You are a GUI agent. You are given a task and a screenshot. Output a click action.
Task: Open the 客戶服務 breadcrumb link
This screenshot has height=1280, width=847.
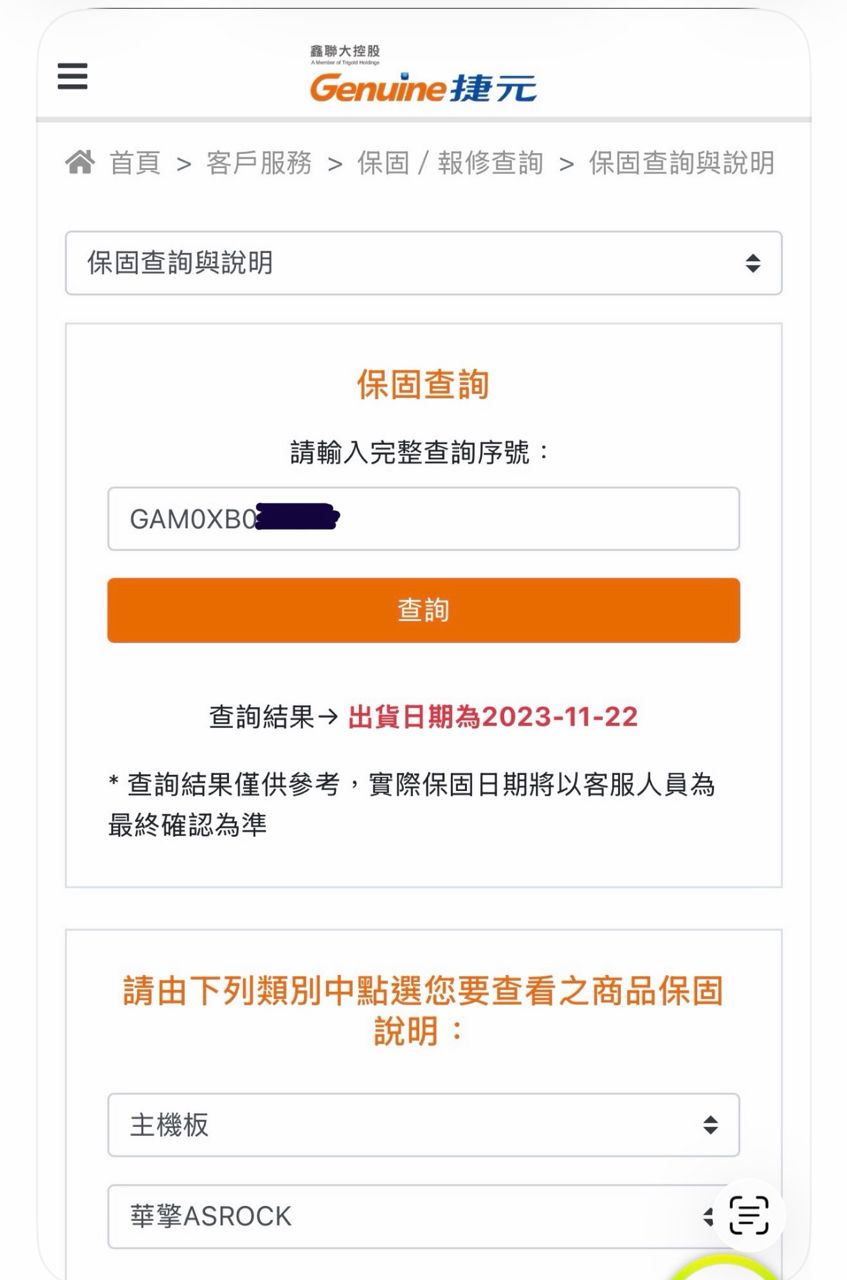[259, 163]
